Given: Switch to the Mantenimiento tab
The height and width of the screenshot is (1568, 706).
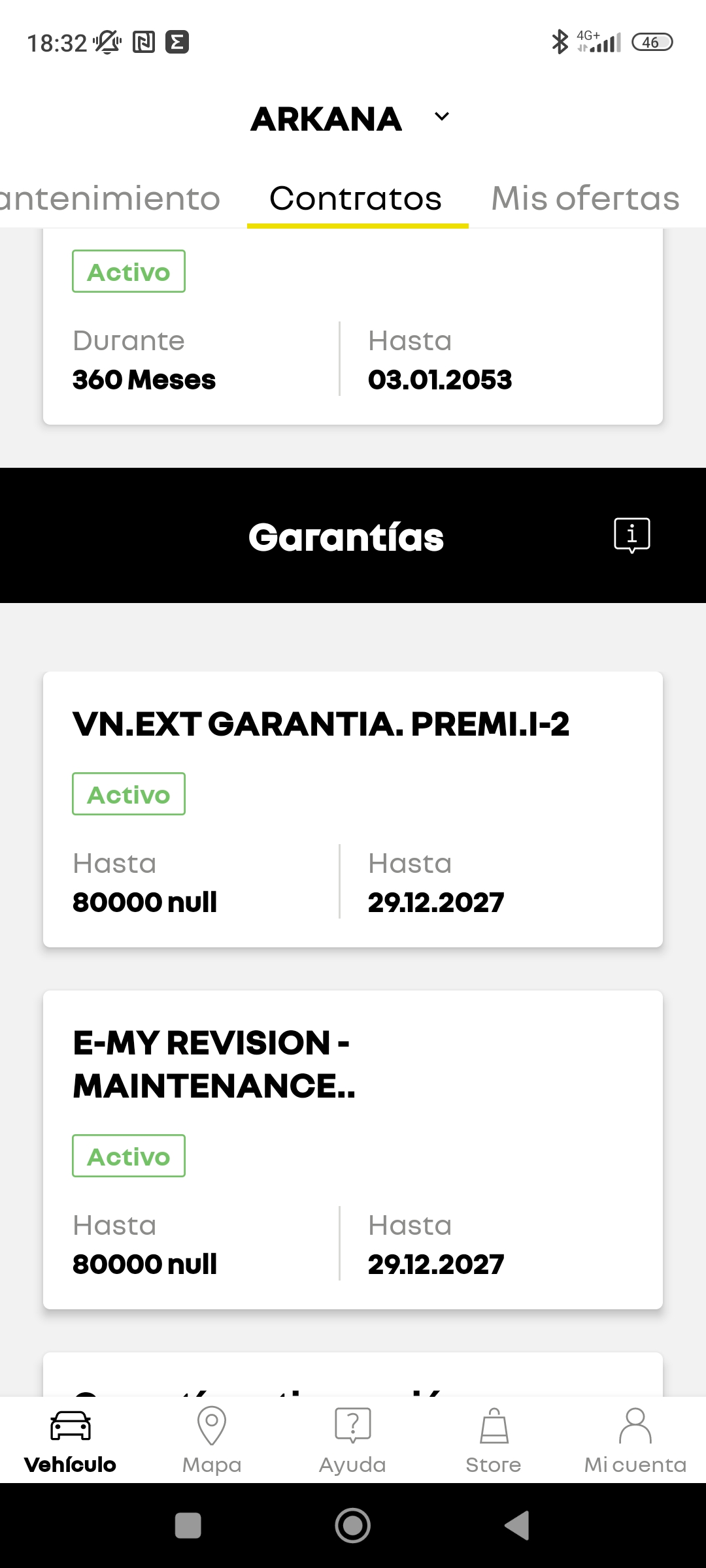Looking at the screenshot, I should [x=110, y=199].
